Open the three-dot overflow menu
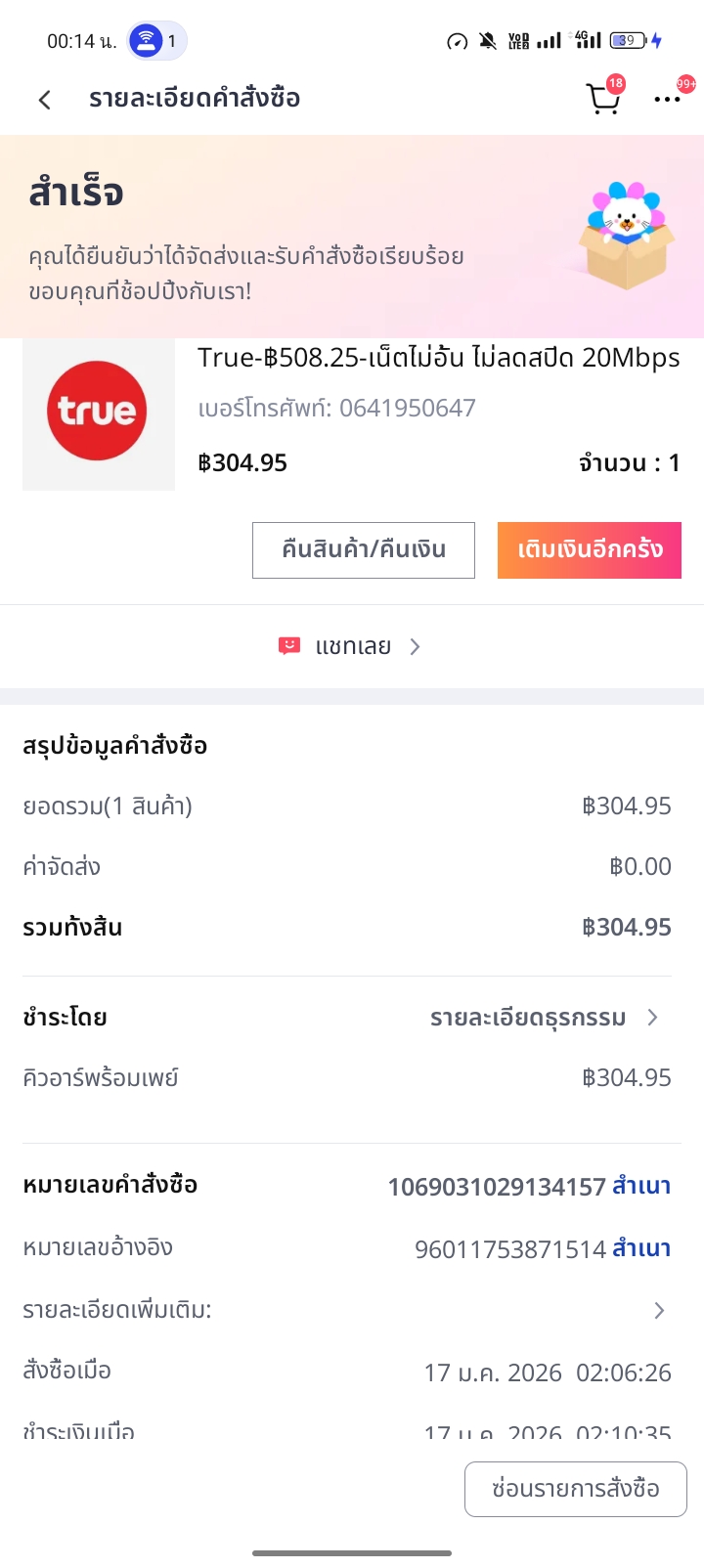Image resolution: width=704 pixels, height=1568 pixels. click(x=668, y=100)
